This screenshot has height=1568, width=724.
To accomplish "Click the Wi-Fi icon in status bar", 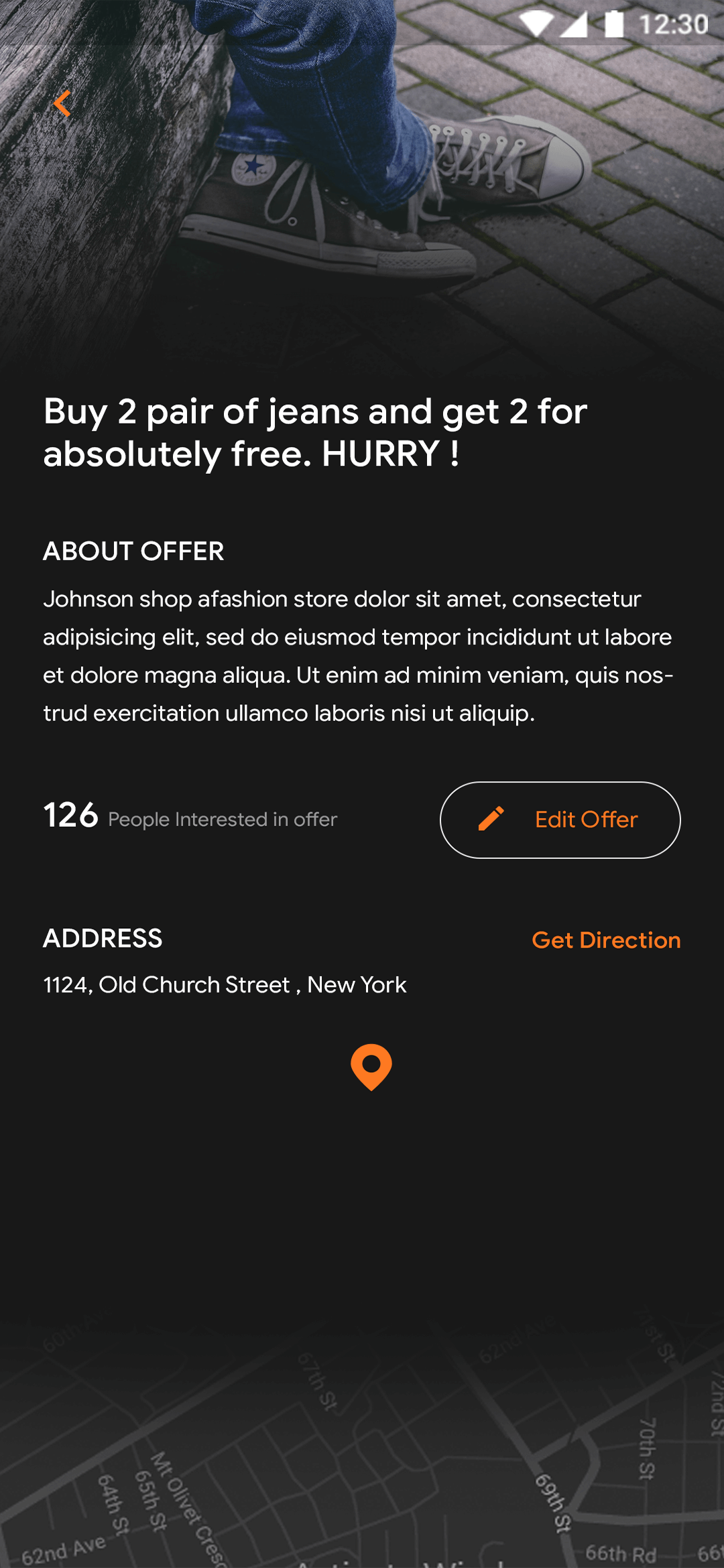I will [536, 22].
